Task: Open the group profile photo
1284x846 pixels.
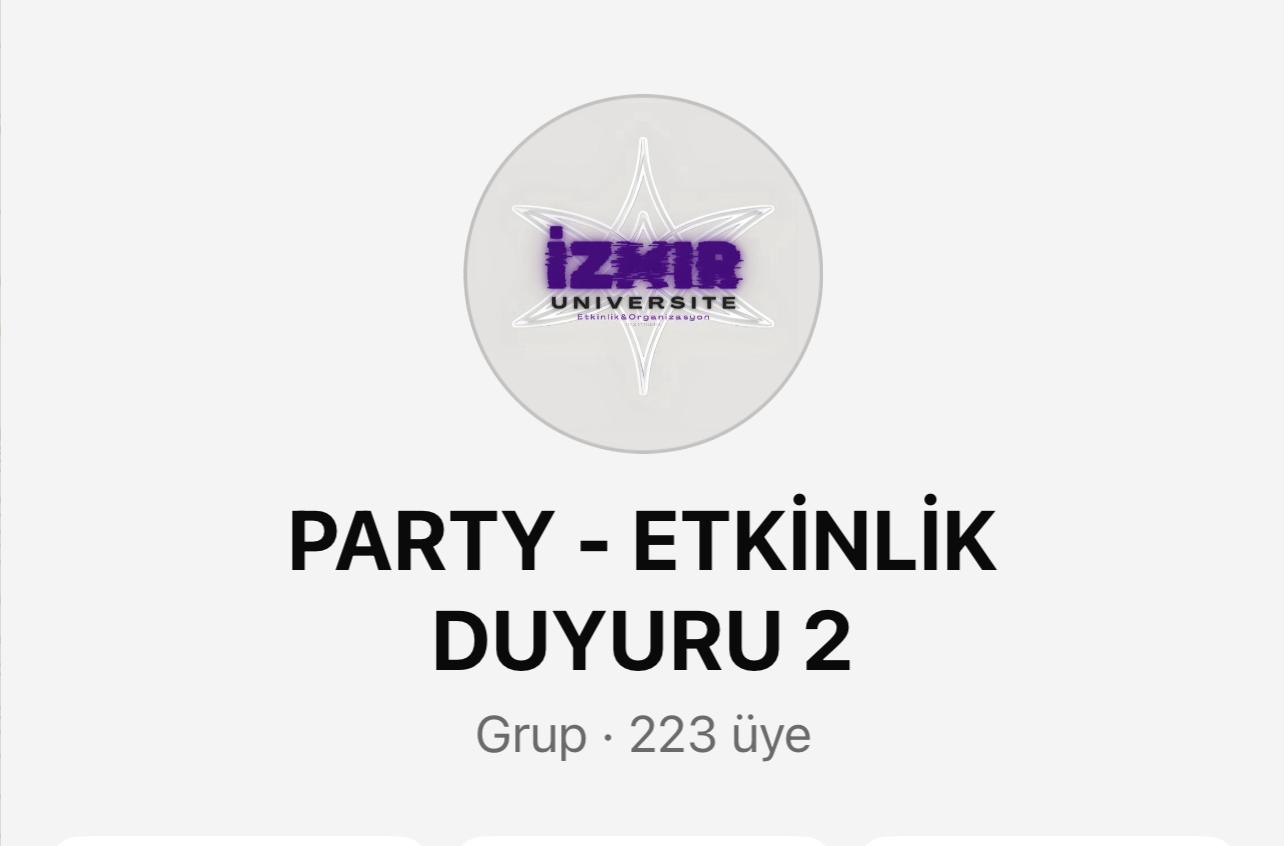Action: tap(642, 273)
